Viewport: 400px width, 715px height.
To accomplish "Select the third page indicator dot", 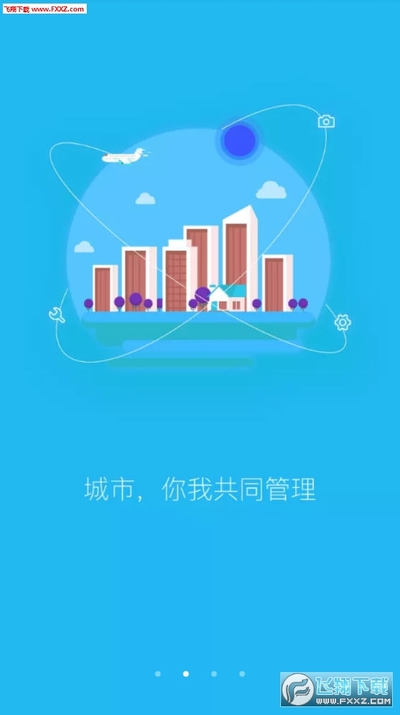I will click(x=214, y=674).
